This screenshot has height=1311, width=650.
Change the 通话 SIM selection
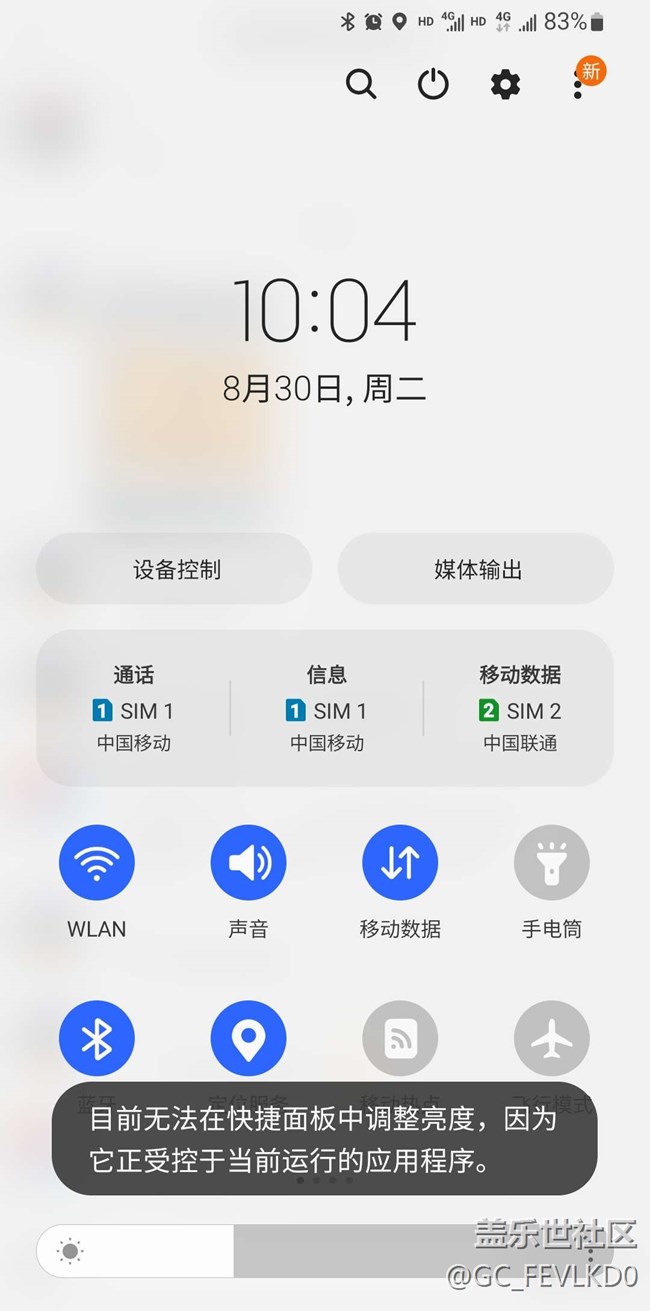133,708
